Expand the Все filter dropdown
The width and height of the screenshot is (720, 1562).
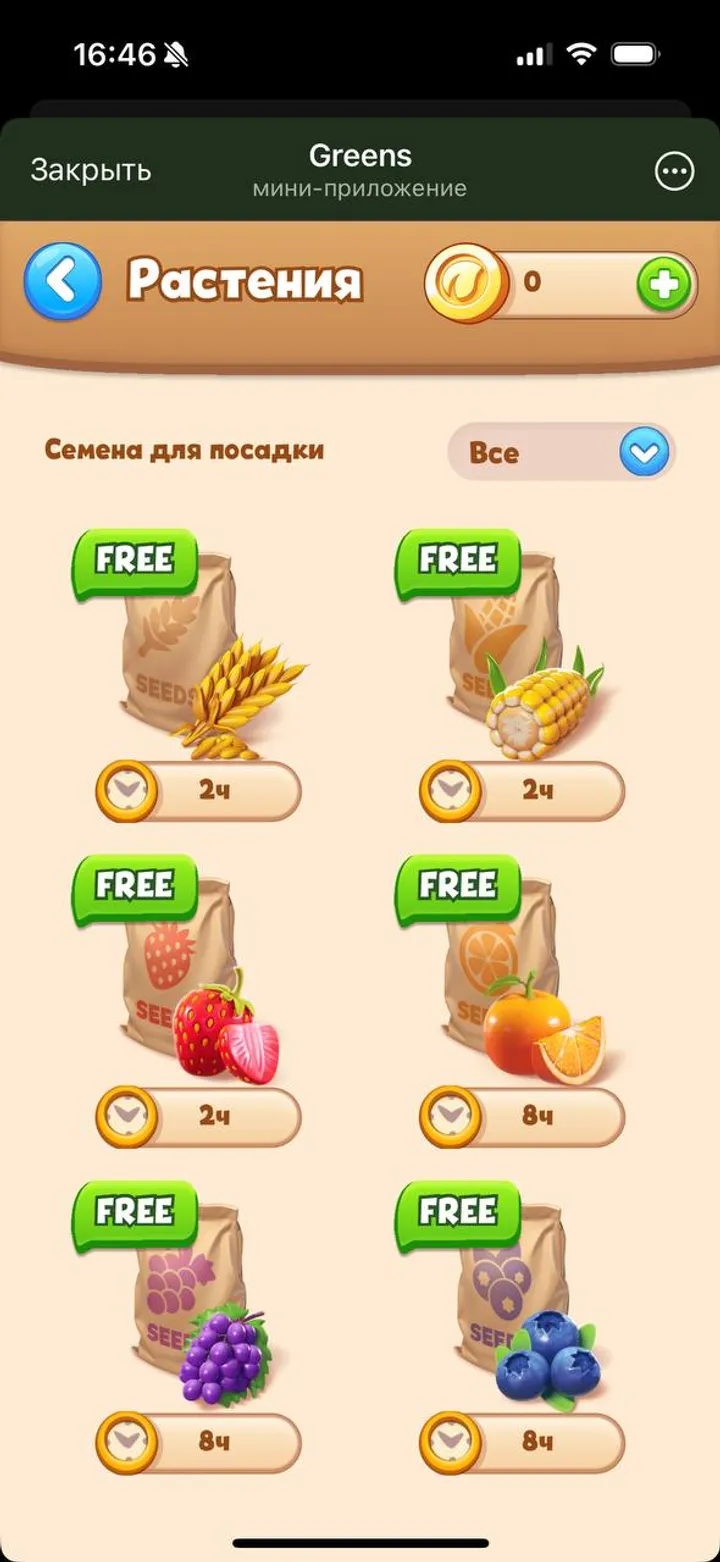643,454
